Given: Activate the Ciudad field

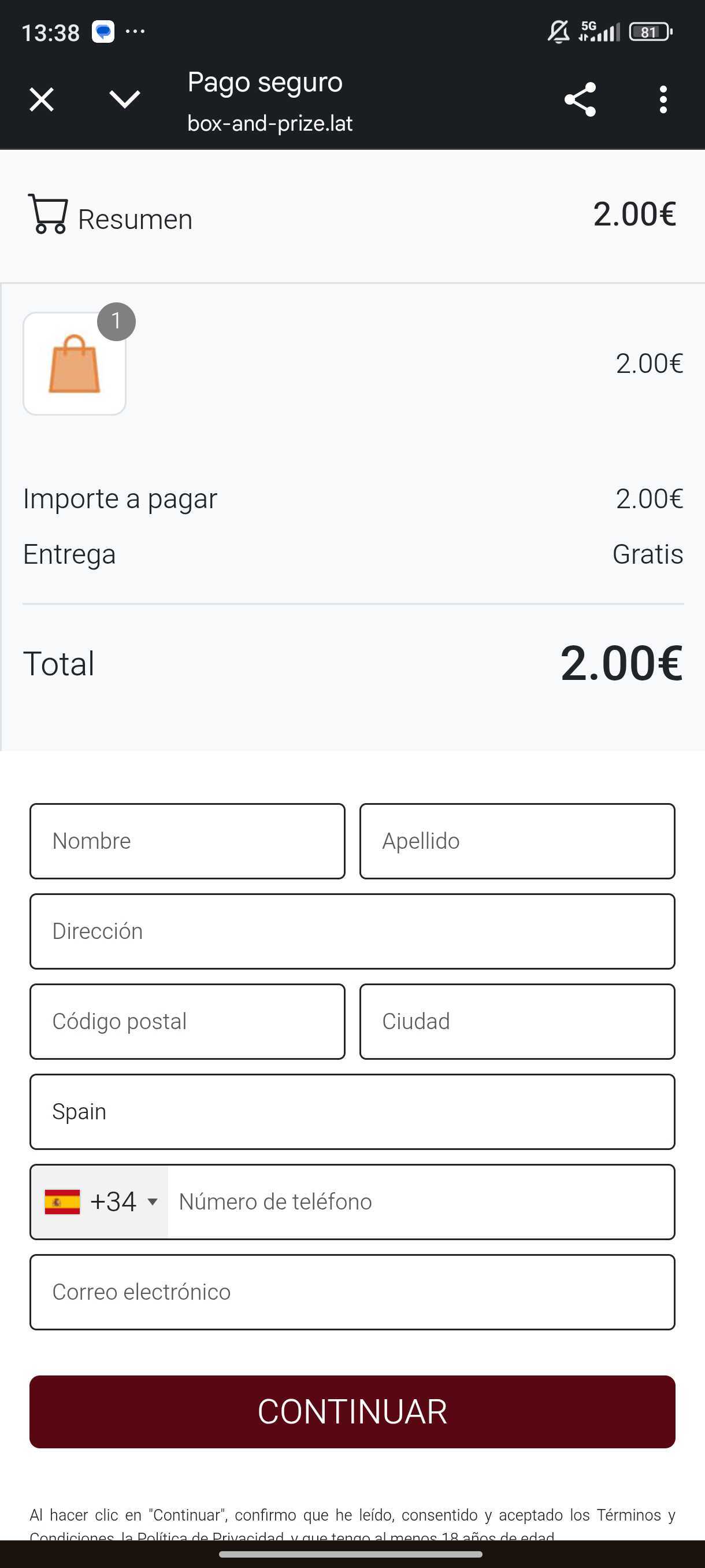Looking at the screenshot, I should [x=517, y=1021].
